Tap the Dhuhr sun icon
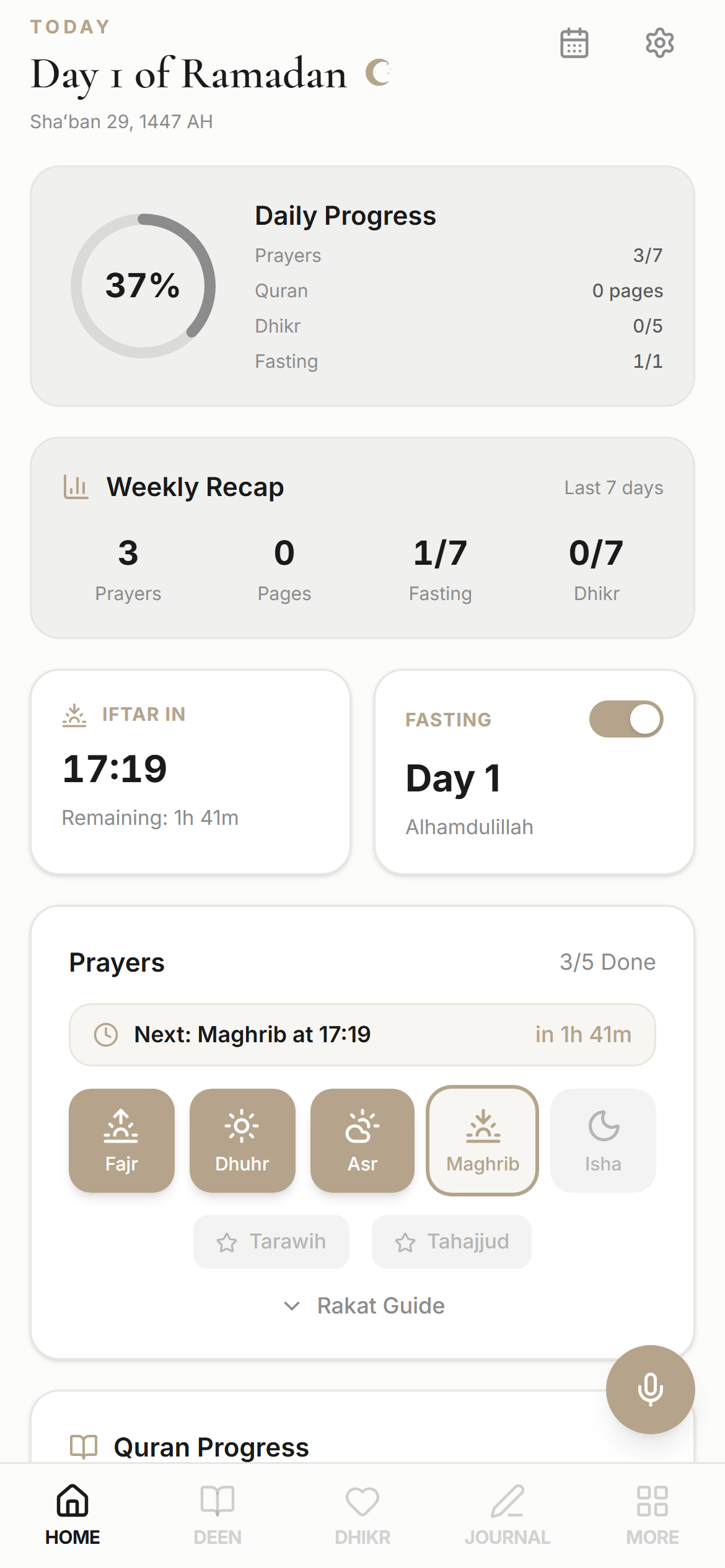This screenshot has width=725, height=1568. [x=242, y=1141]
